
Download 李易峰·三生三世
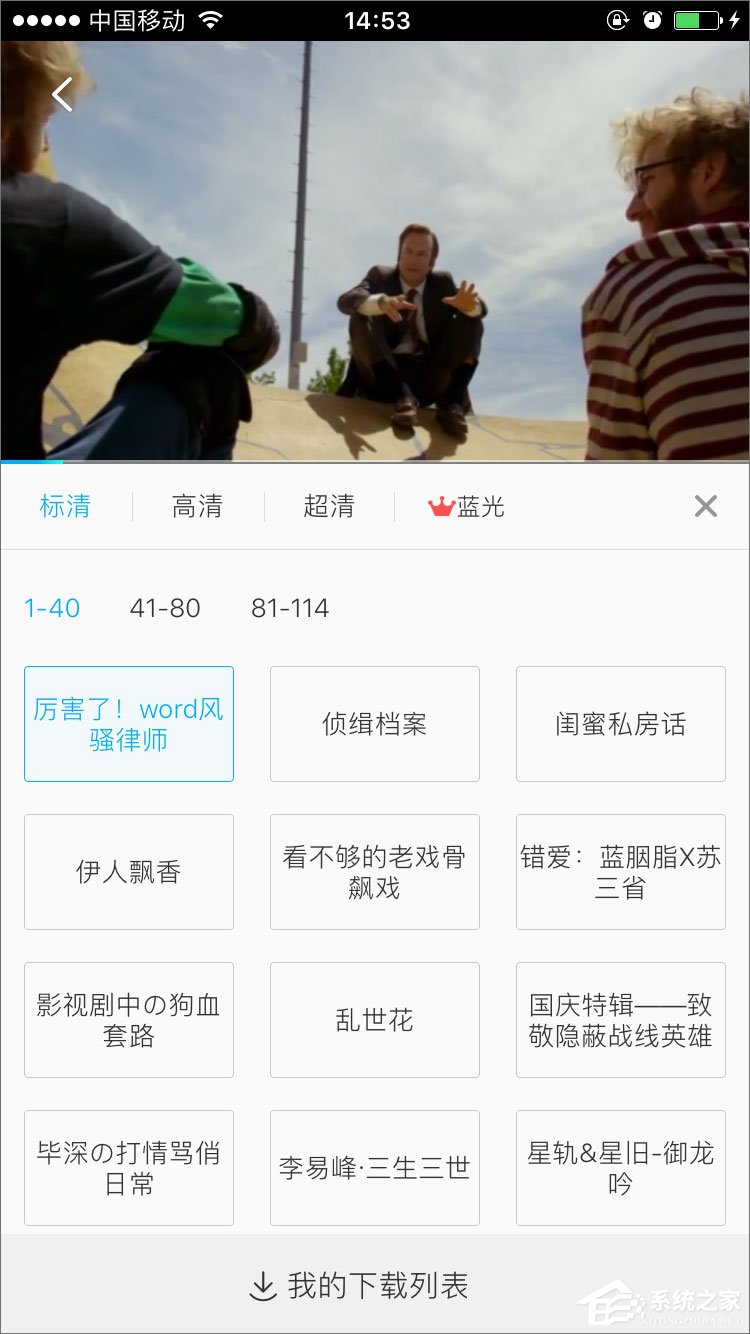click(375, 1168)
